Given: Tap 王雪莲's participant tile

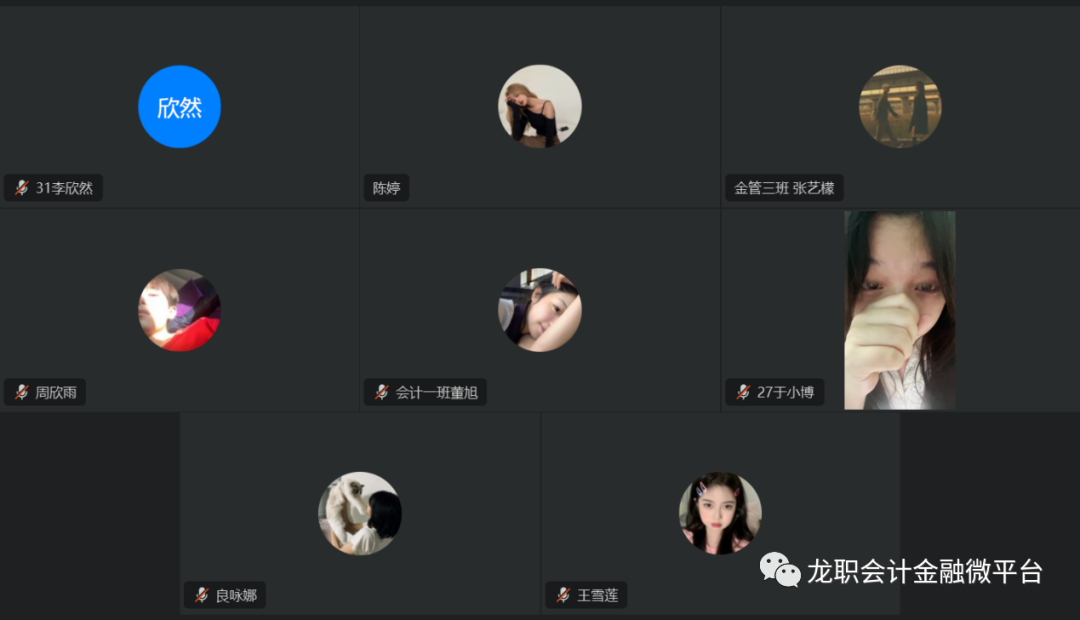Looking at the screenshot, I should 720,513.
